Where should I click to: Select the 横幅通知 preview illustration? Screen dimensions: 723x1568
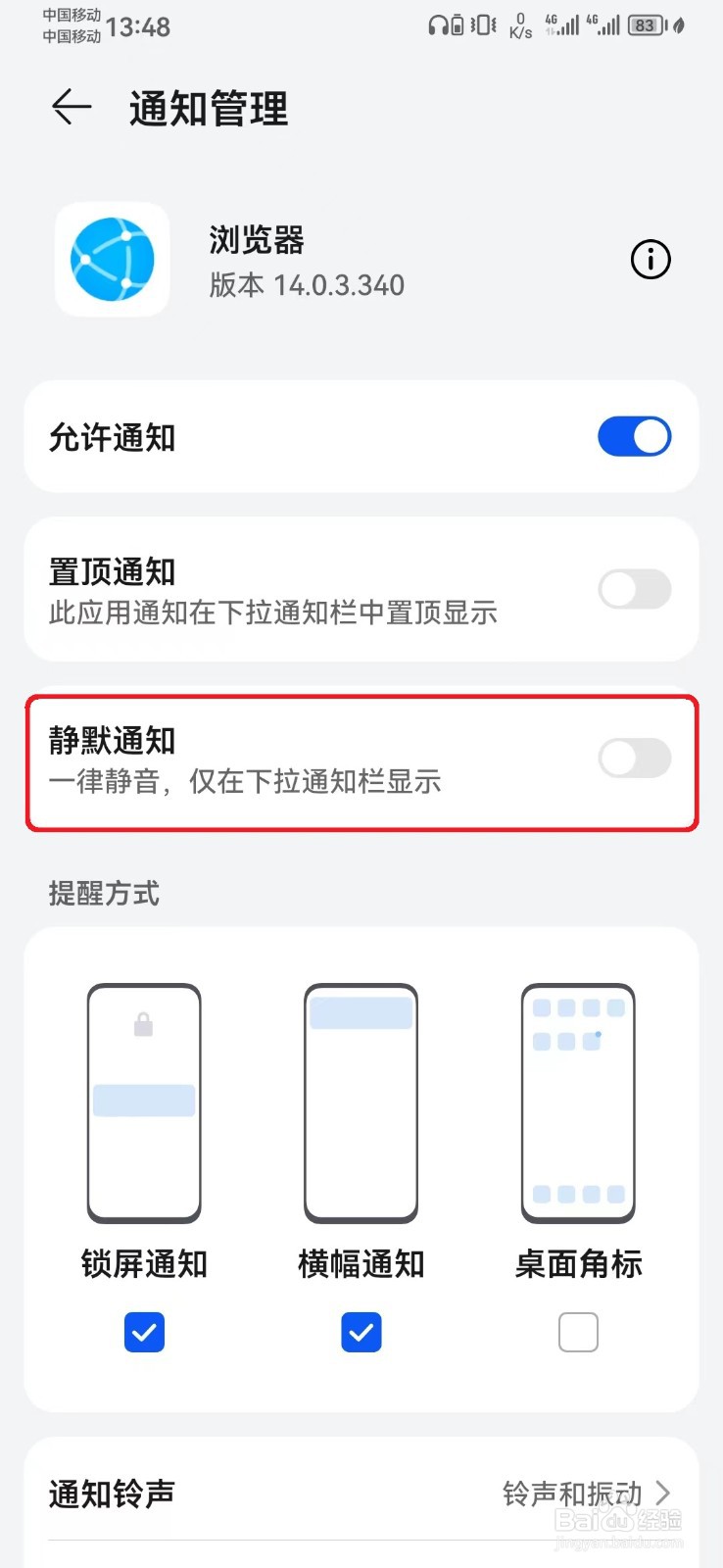361,1102
